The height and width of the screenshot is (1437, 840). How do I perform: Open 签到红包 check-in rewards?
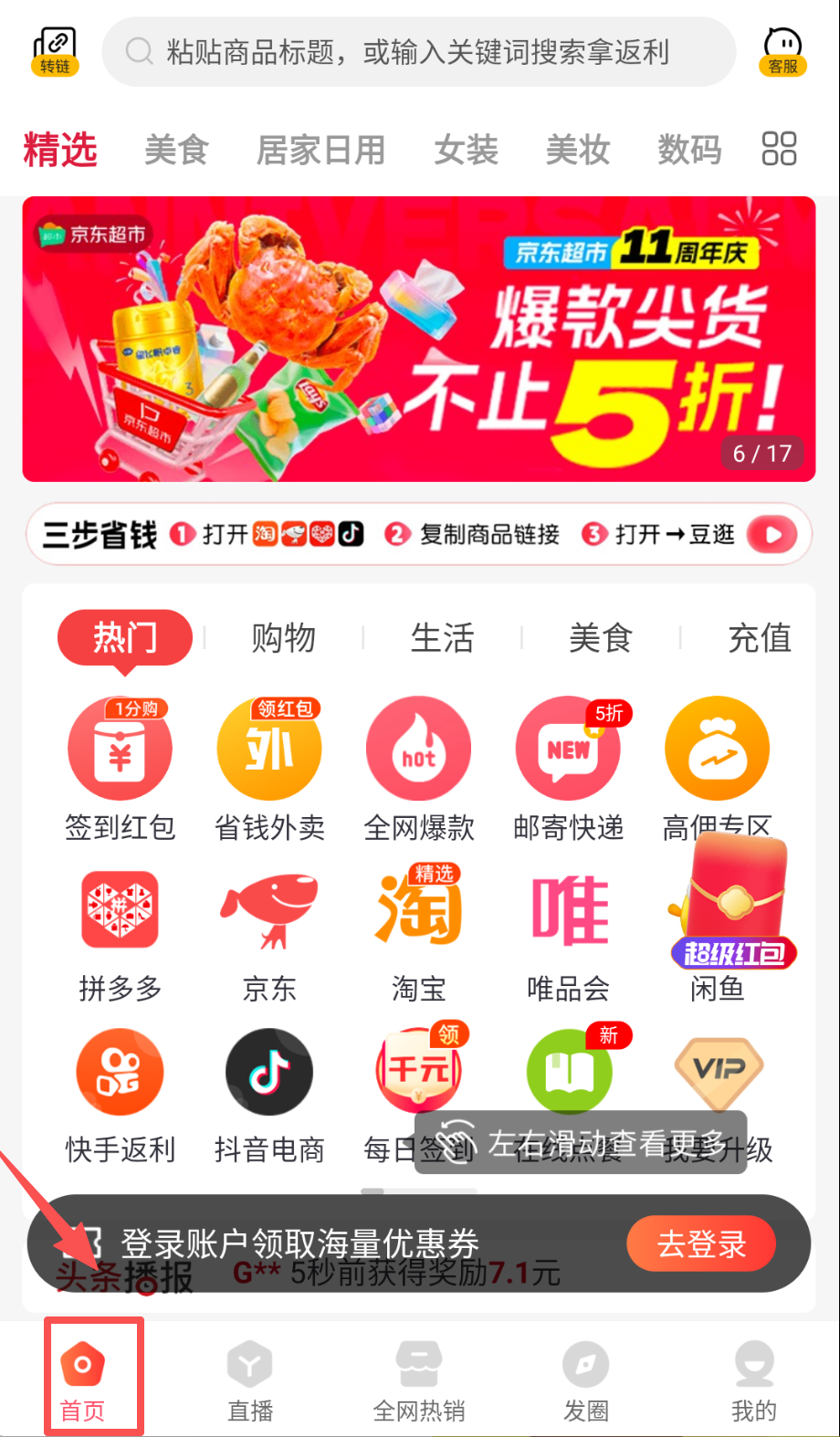pyautogui.click(x=120, y=769)
